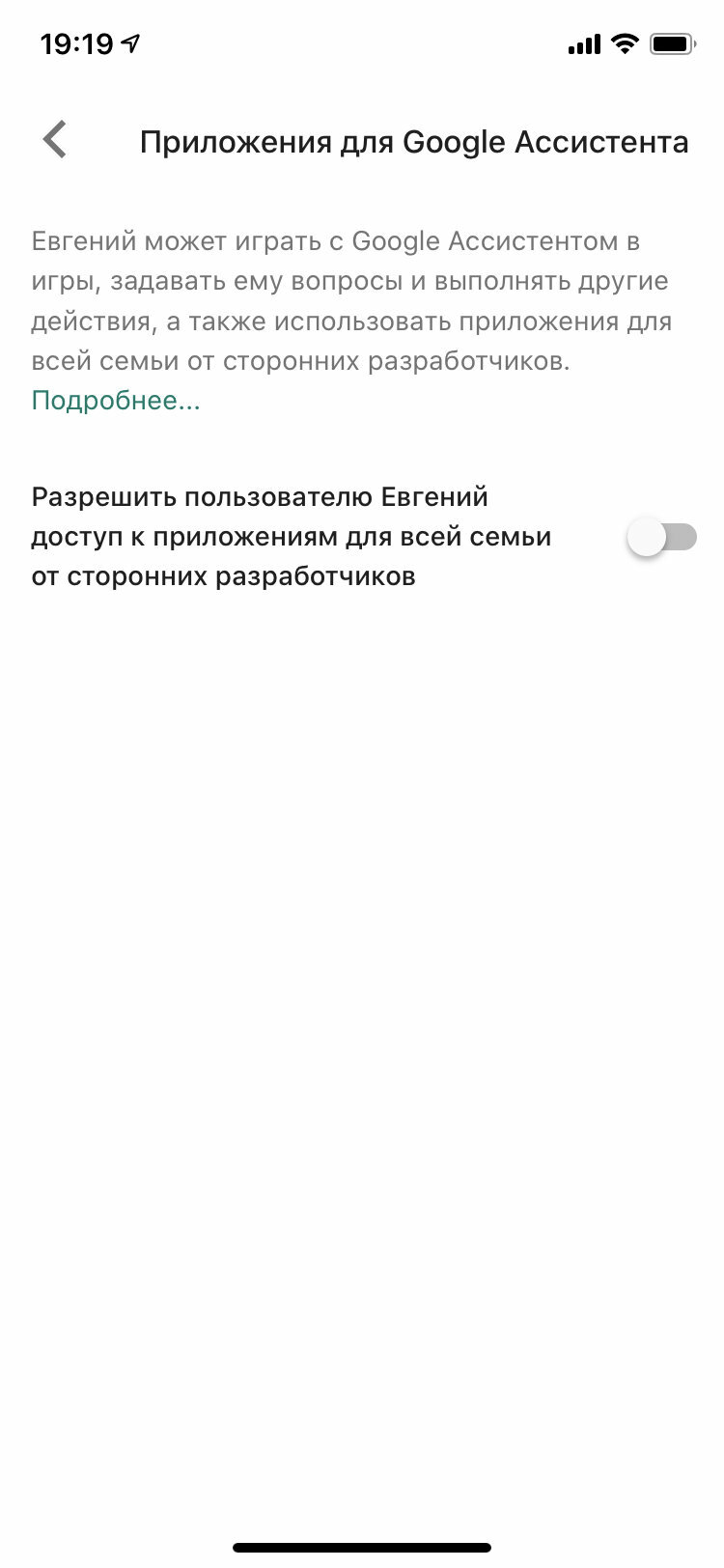Go back using the top-left arrow
The height and width of the screenshot is (1568, 724).
point(55,140)
